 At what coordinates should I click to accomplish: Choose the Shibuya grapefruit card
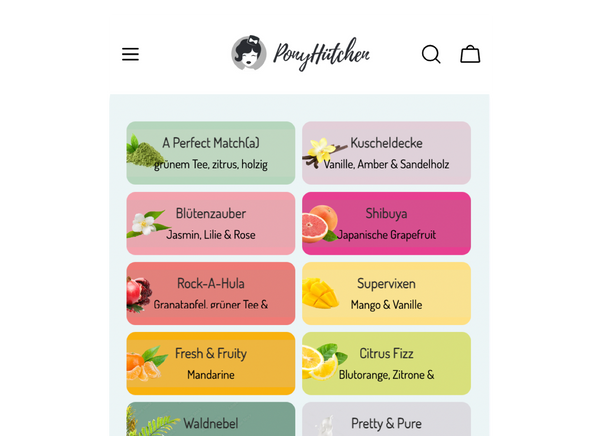386,223
